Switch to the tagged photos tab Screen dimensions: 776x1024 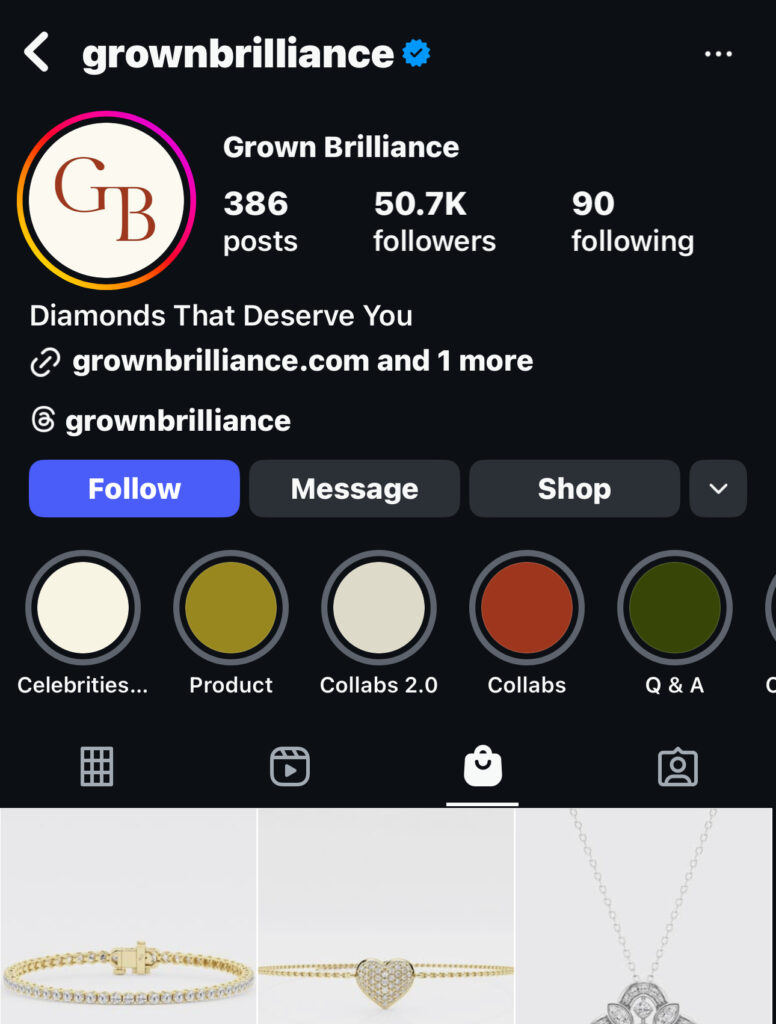tap(677, 767)
